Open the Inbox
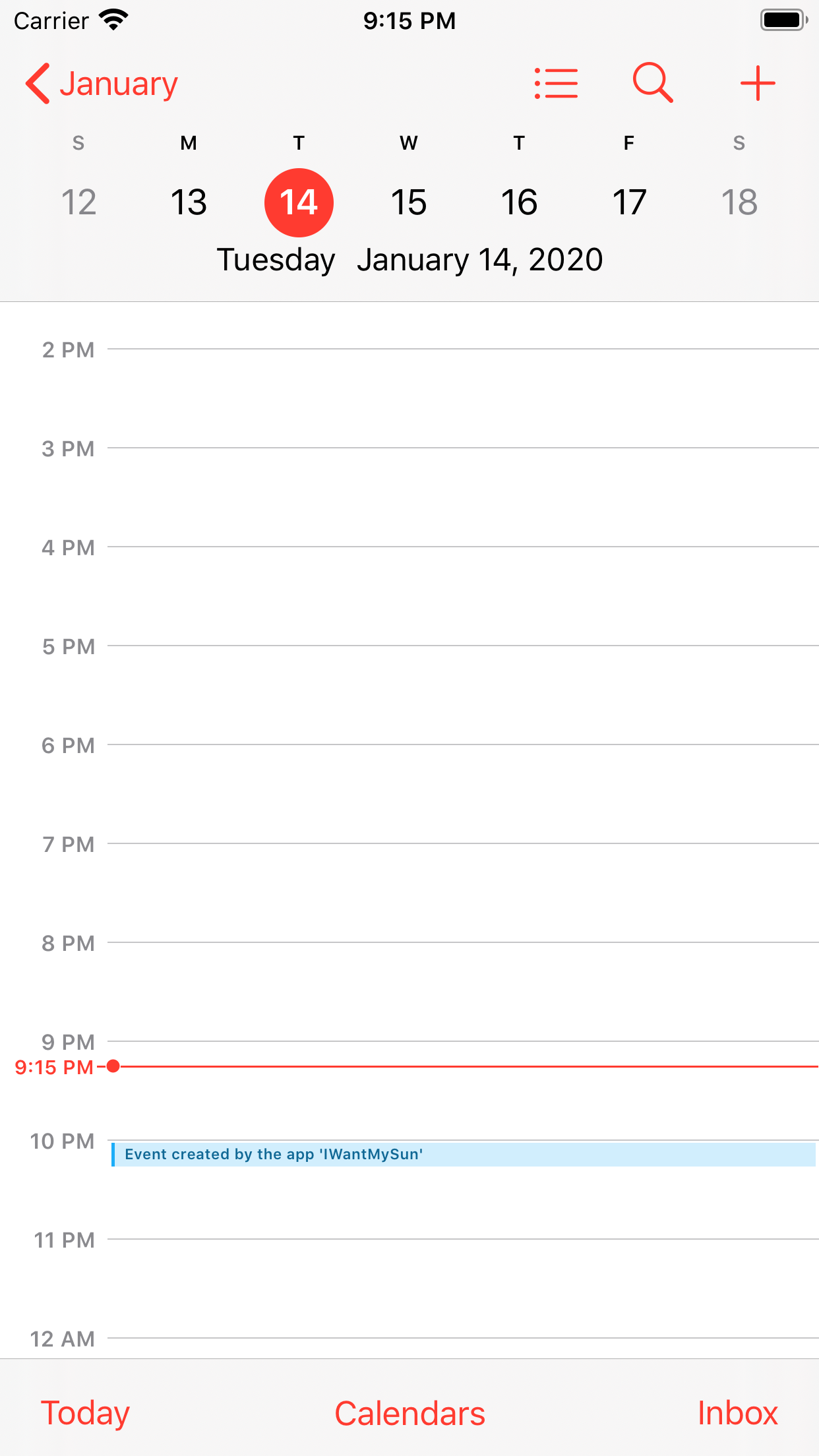The image size is (819, 1456). pyautogui.click(x=737, y=1413)
